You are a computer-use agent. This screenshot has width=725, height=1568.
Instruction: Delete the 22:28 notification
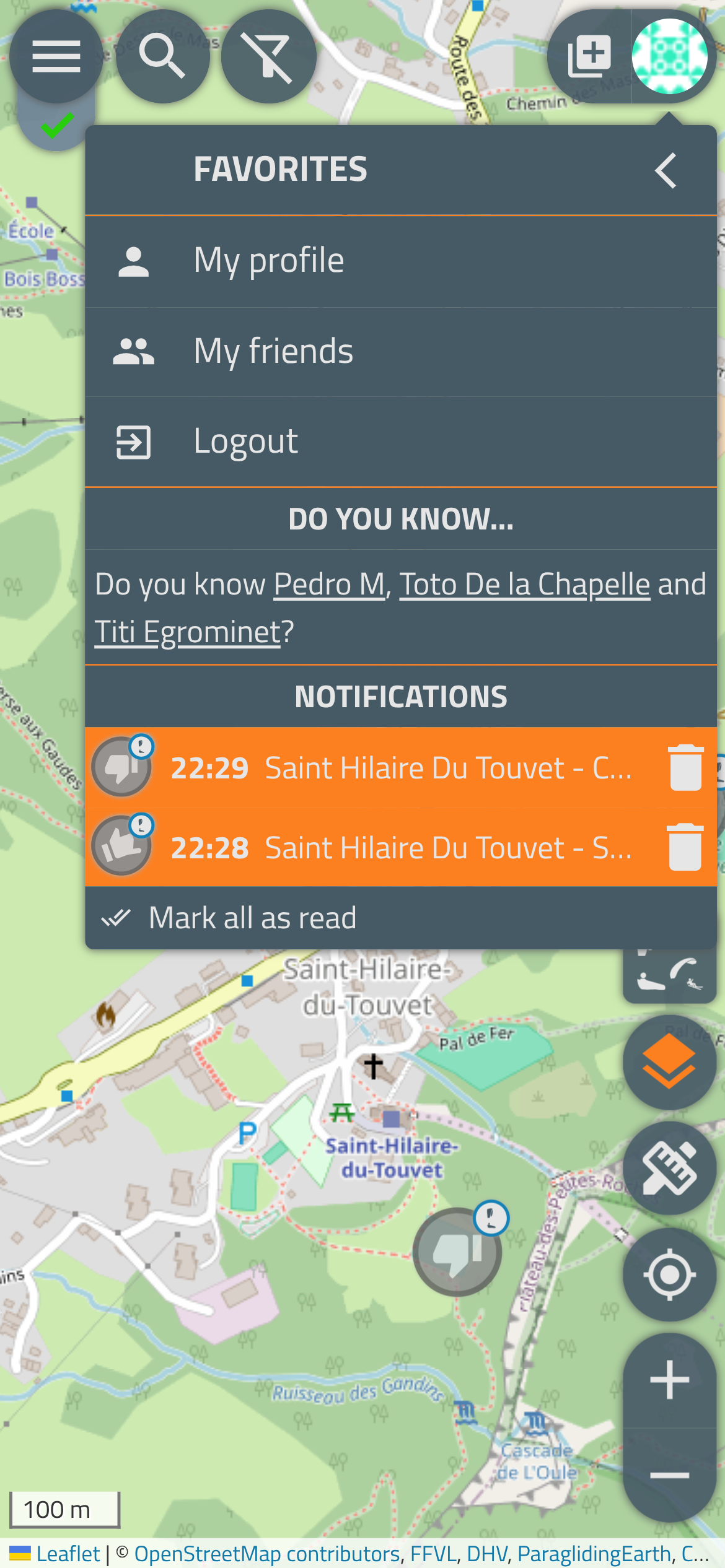(685, 847)
